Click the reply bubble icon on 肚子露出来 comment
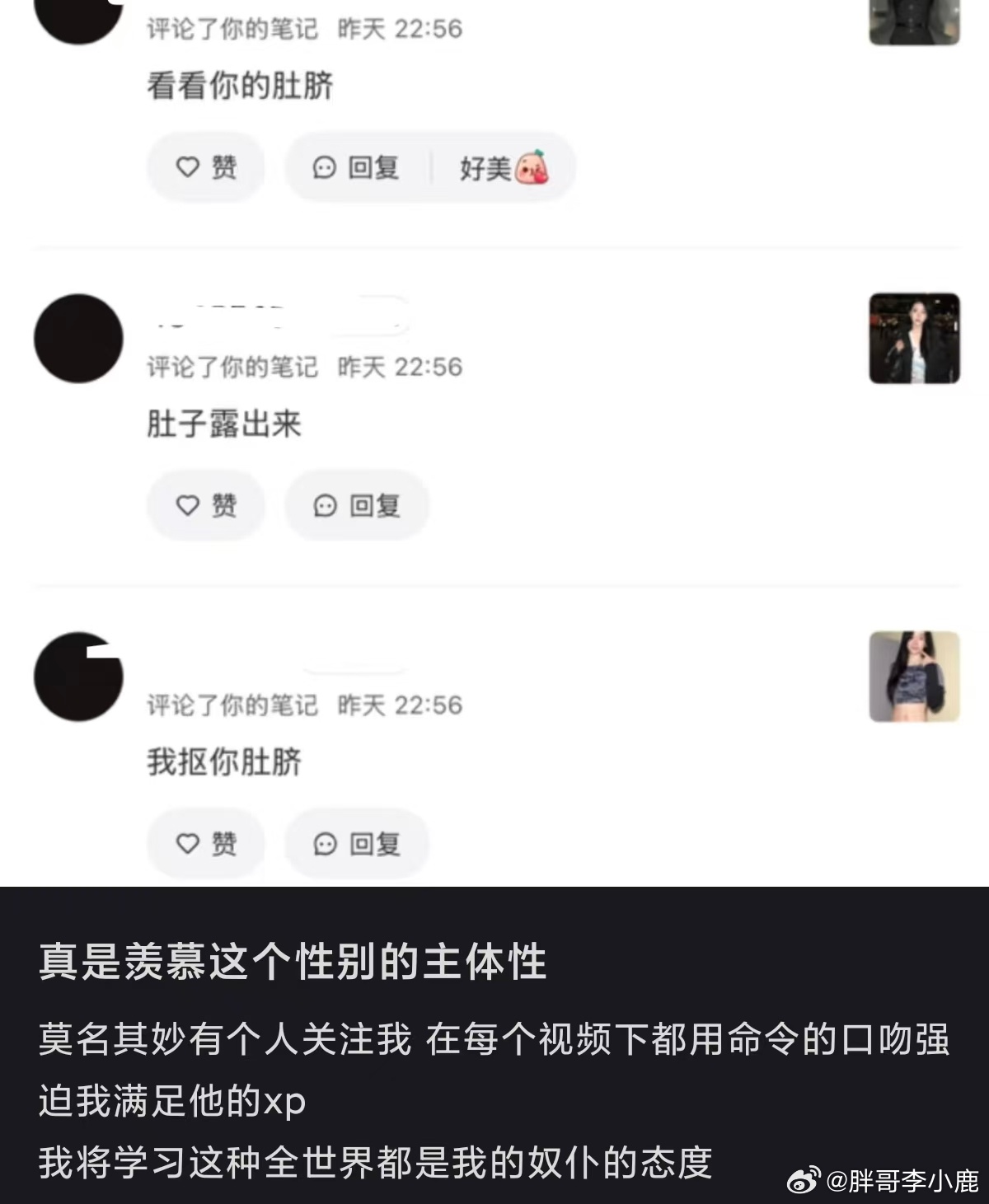The width and height of the screenshot is (989, 1204). coord(326,505)
